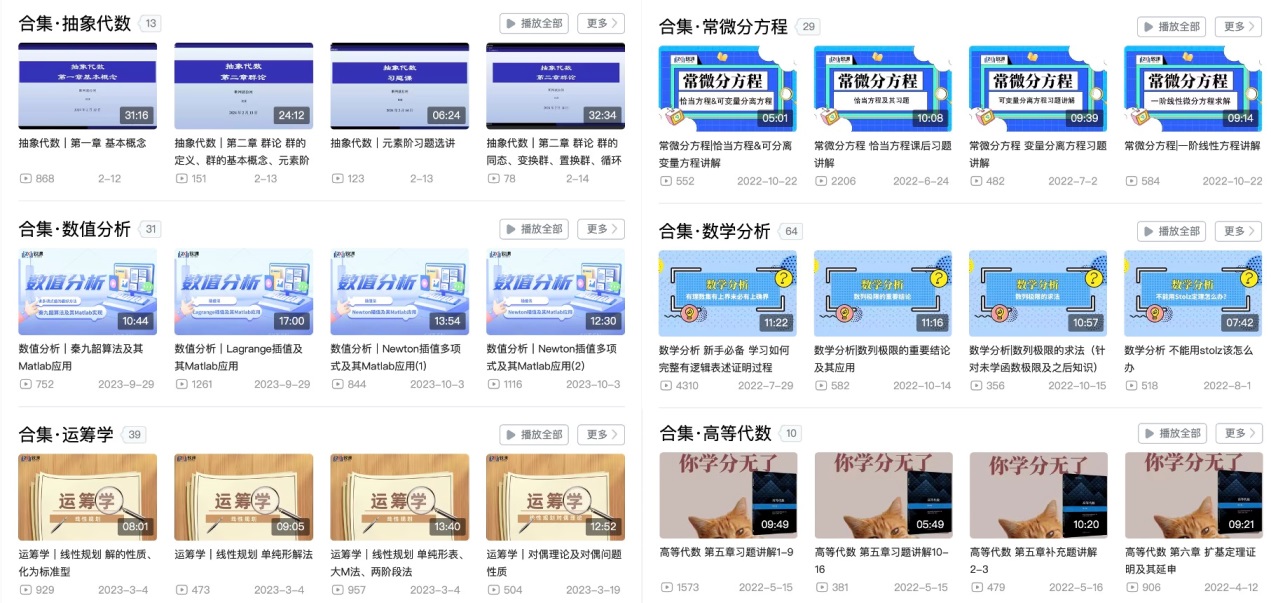Open 数学分析 数列极限的求法 video
Viewport: 1271px width, 603px height.
(x=1037, y=293)
